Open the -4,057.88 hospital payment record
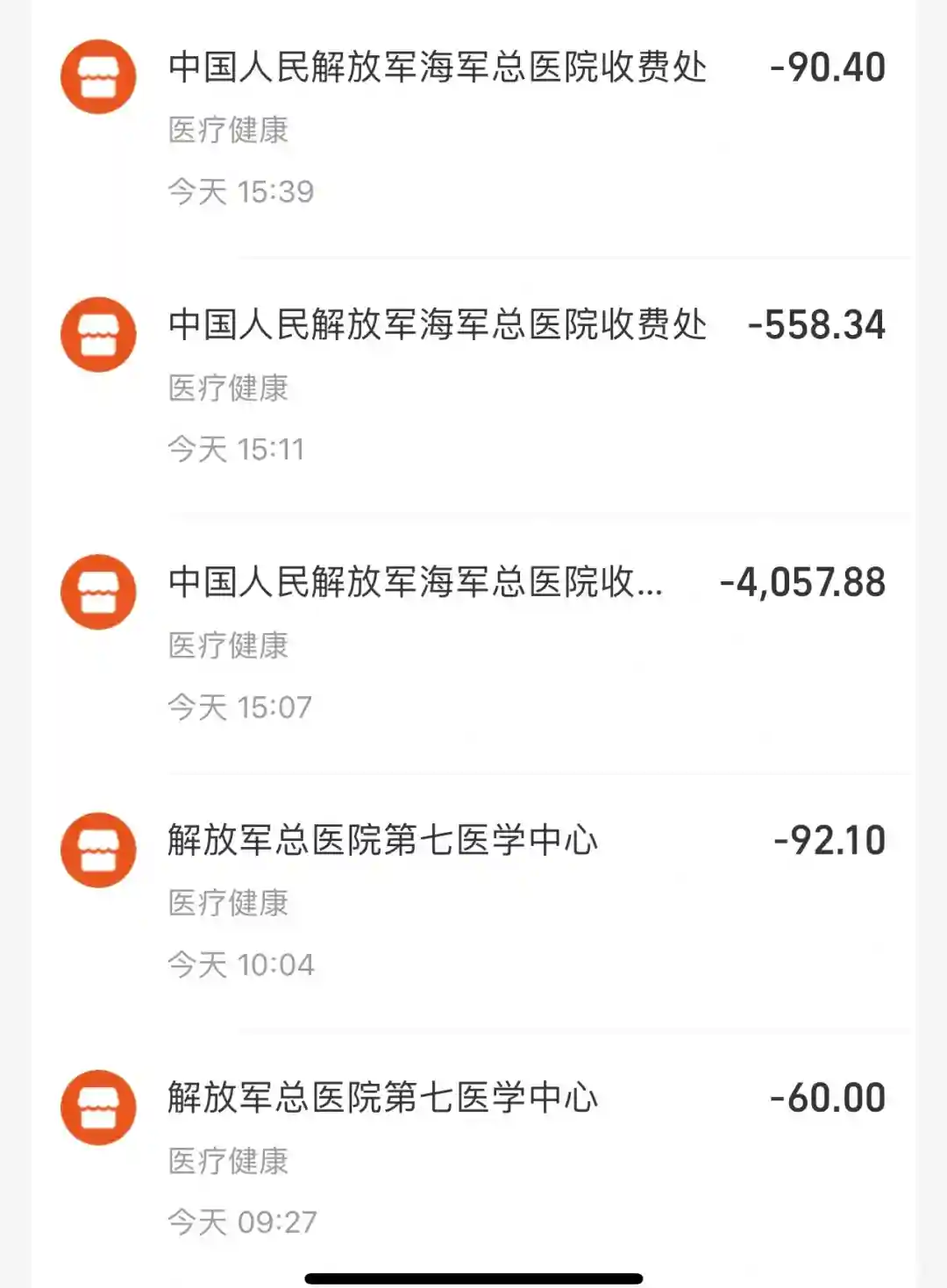This screenshot has height=1288, width=947. tap(473, 643)
